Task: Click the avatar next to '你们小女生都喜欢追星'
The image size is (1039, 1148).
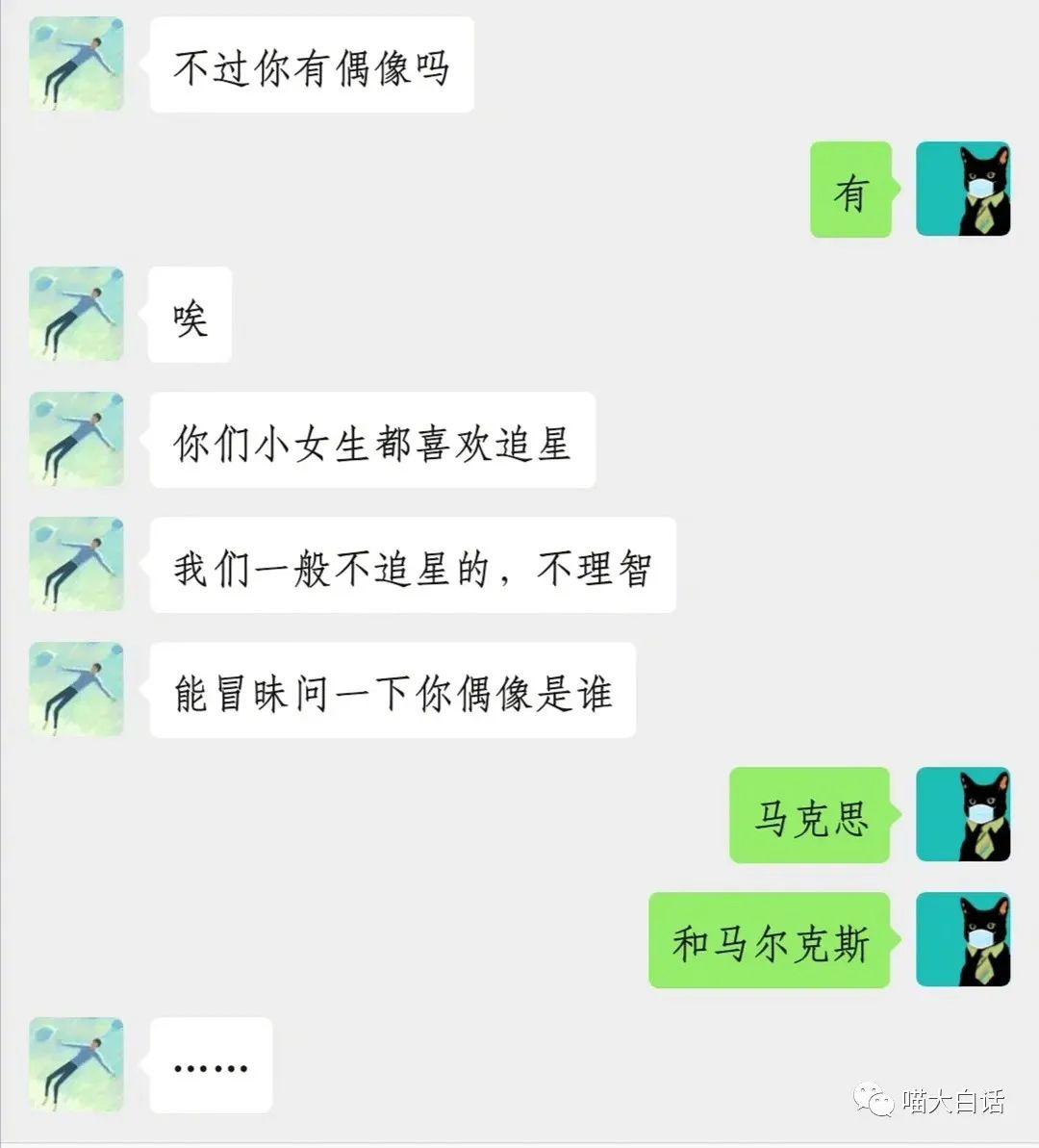Action: tap(75, 440)
